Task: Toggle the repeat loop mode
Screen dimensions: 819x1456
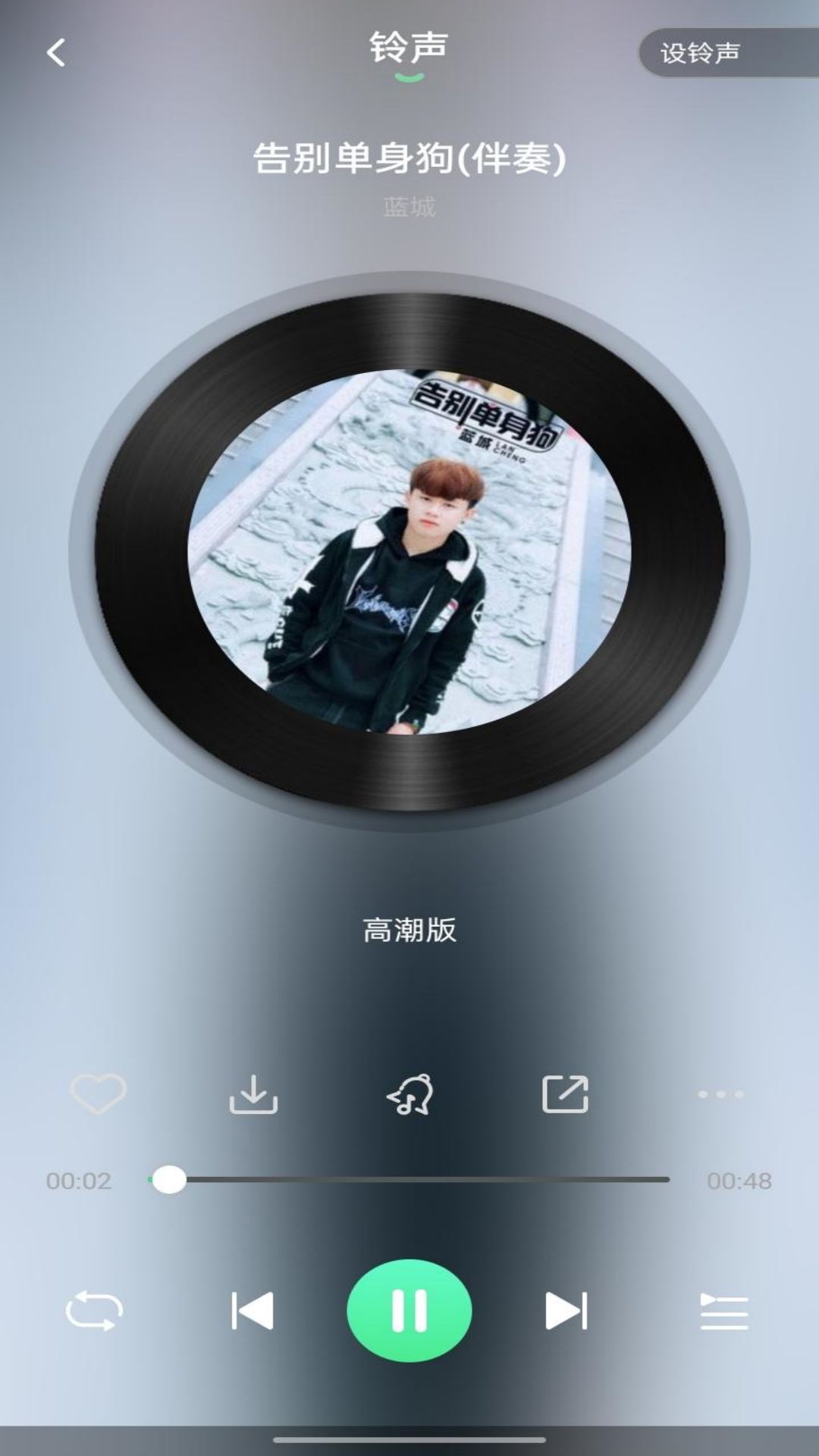Action: tap(94, 1311)
